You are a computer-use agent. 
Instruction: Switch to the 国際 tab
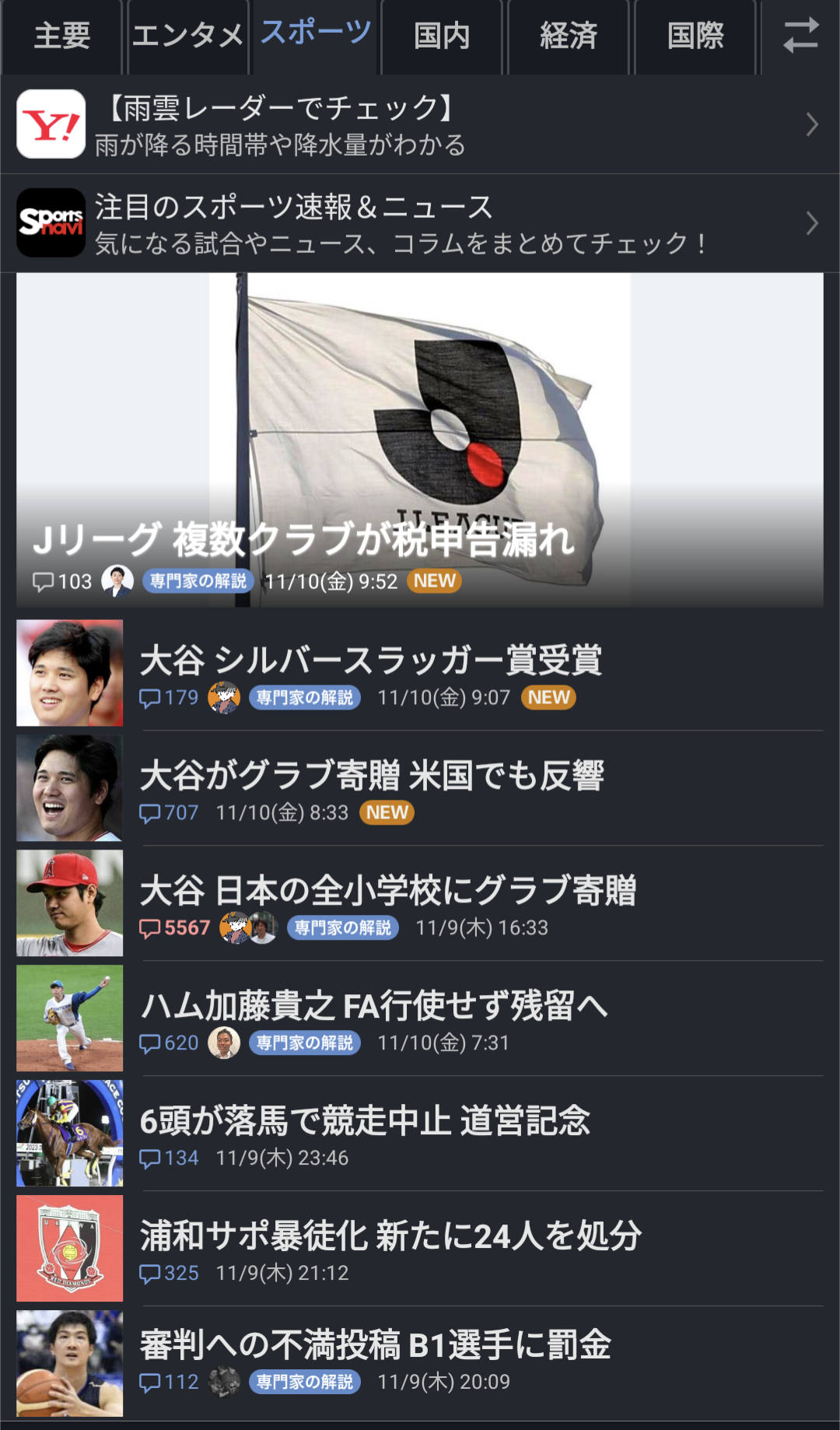click(x=695, y=37)
